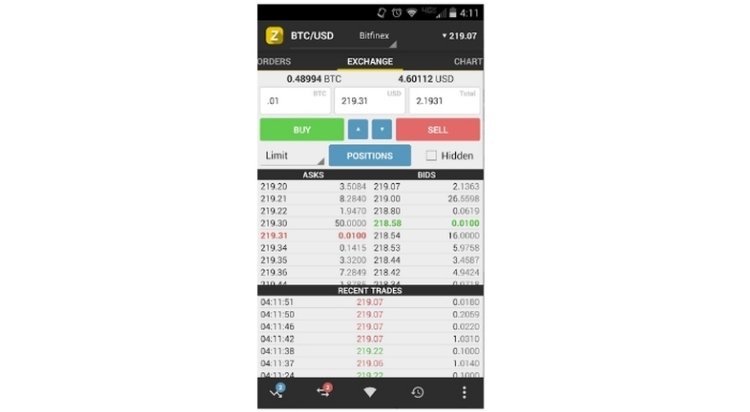Expand the Bitfinex exchange dropdown
Screen dimensions: 750x412
[377, 37]
